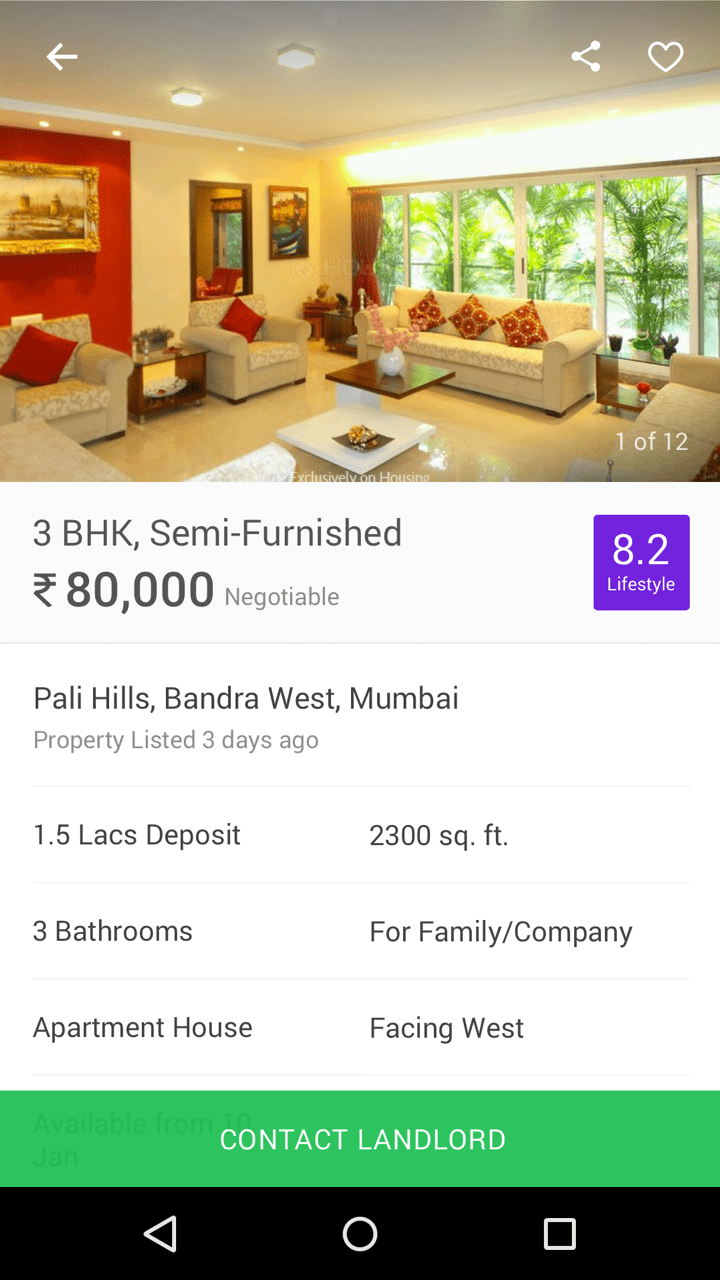Go to the system home screen
Screen dimensions: 720x1280
click(360, 1234)
